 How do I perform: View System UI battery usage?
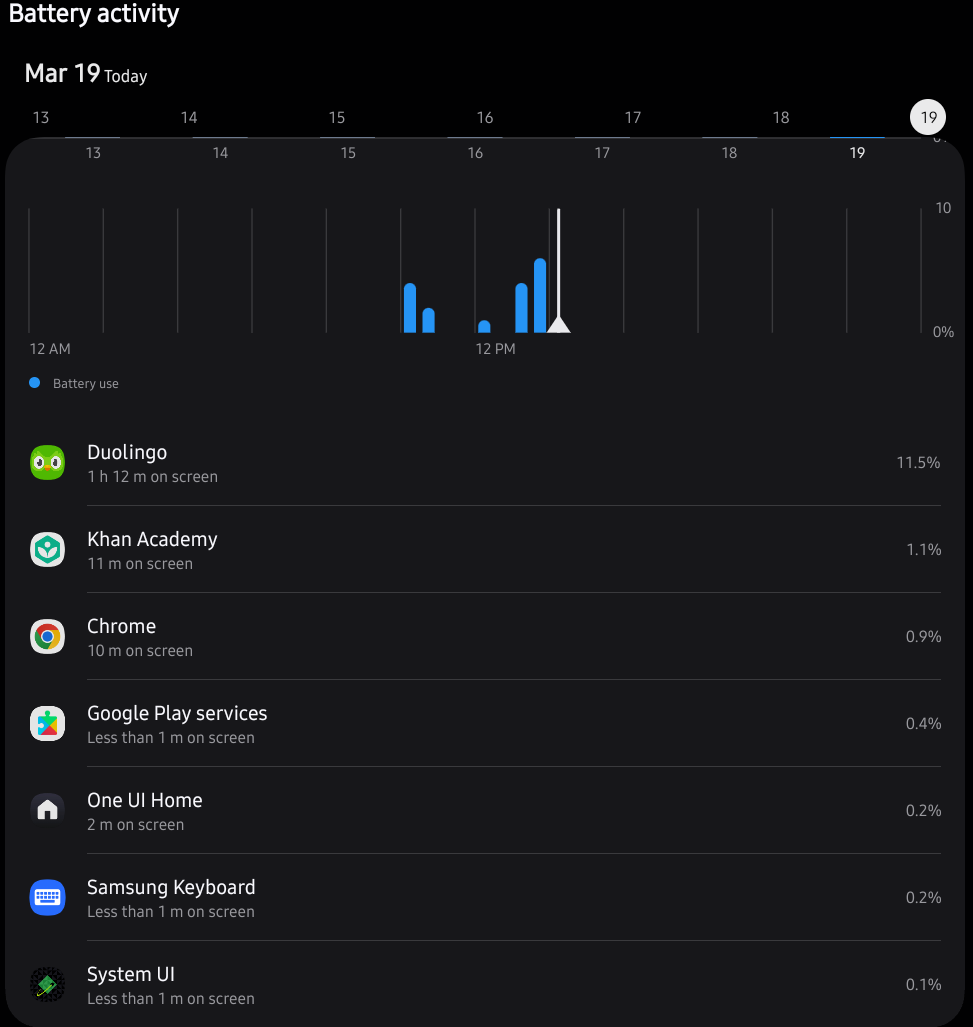pos(485,985)
